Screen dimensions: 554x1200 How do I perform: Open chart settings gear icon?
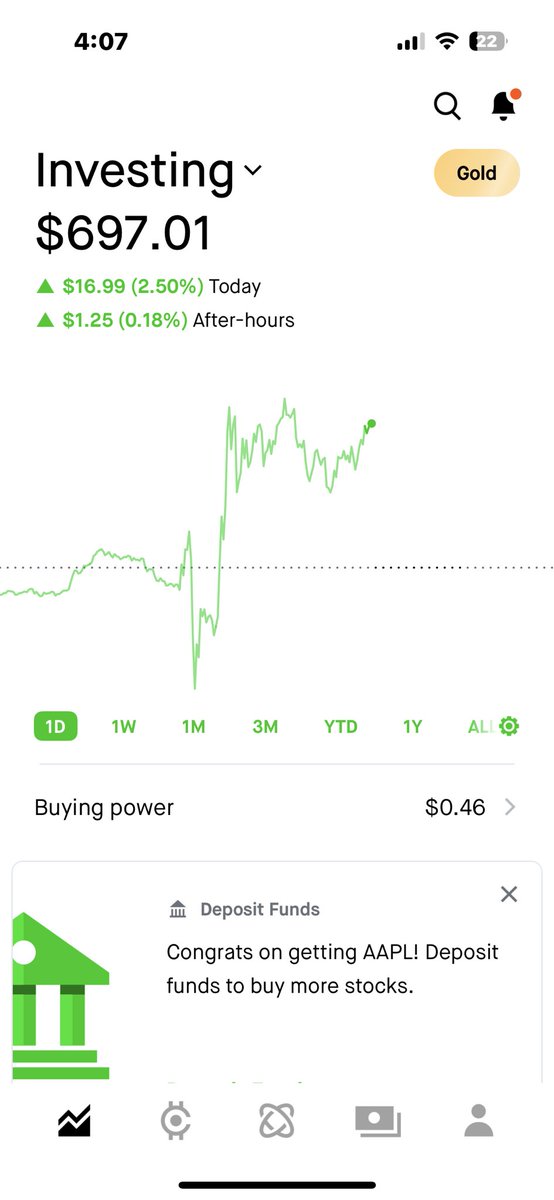tap(509, 726)
